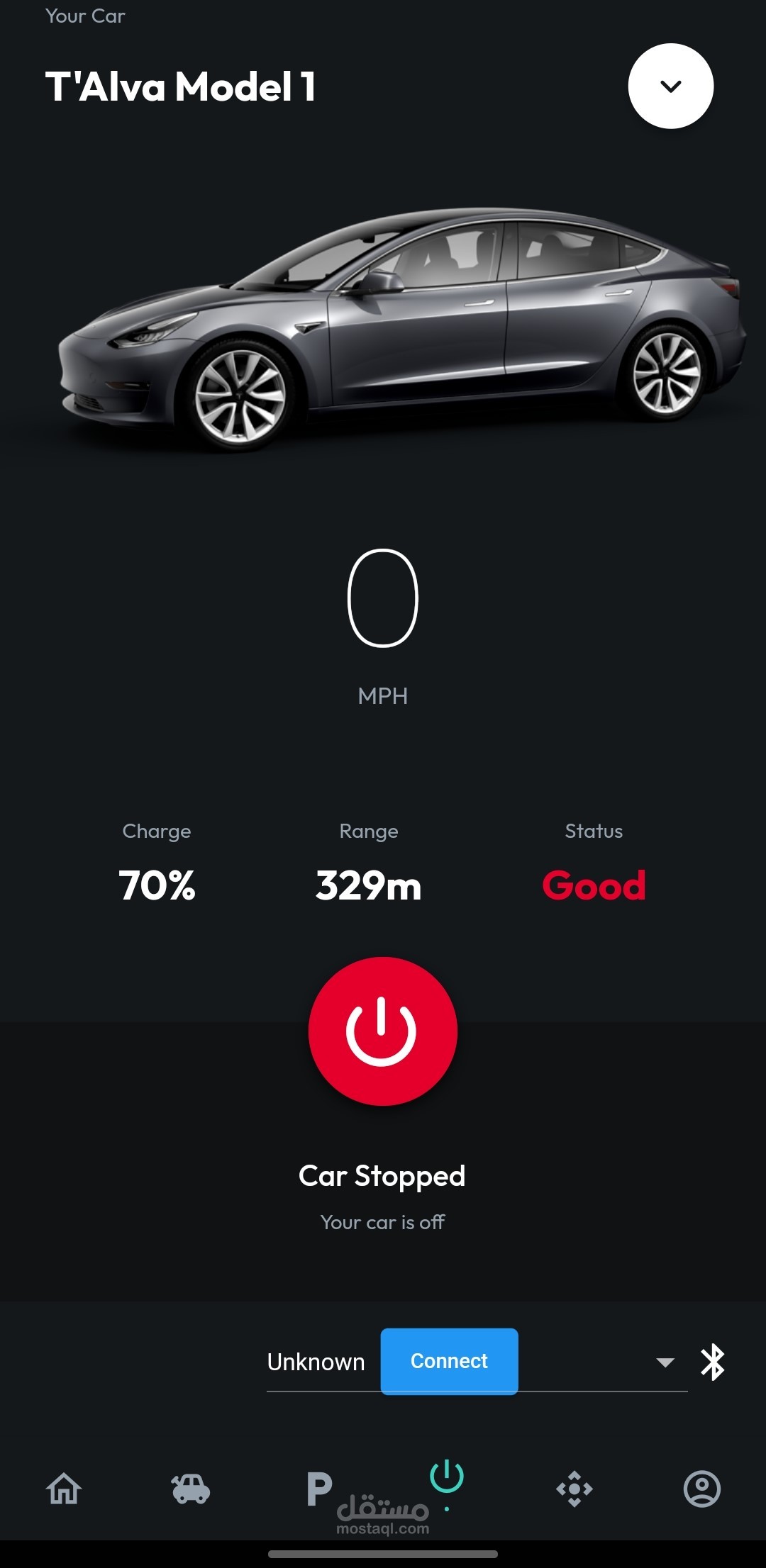Tap the Bluetooth icon
This screenshot has width=766, height=1568.
coord(712,1362)
